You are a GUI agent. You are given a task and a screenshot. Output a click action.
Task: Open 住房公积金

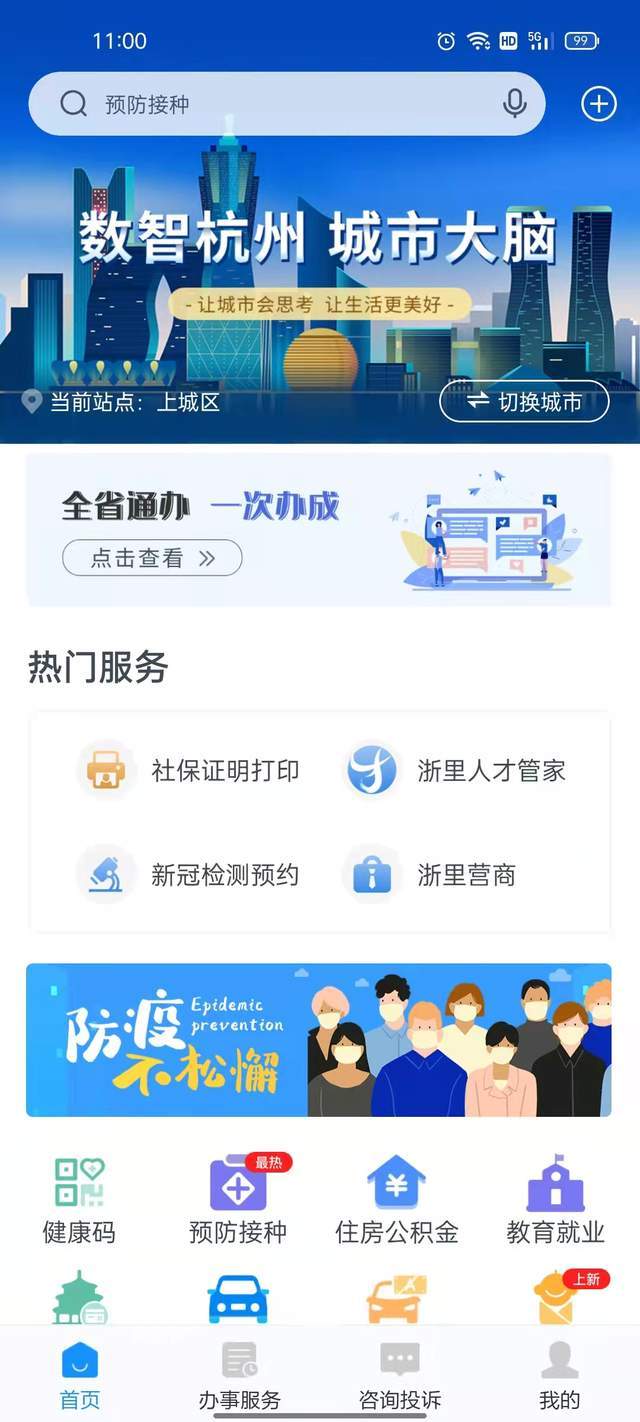click(397, 1200)
